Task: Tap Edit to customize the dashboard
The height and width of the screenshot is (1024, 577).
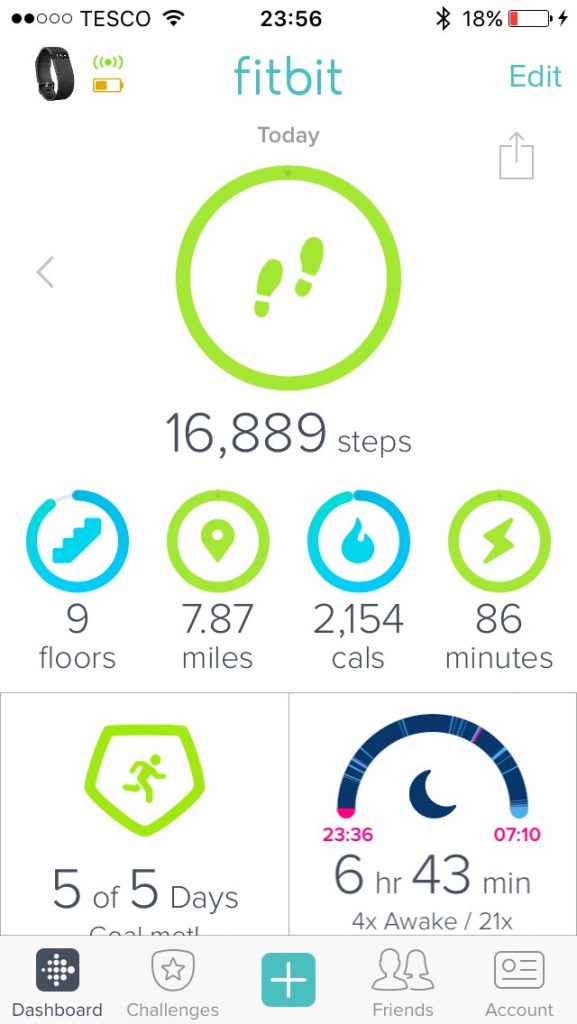Action: point(535,76)
